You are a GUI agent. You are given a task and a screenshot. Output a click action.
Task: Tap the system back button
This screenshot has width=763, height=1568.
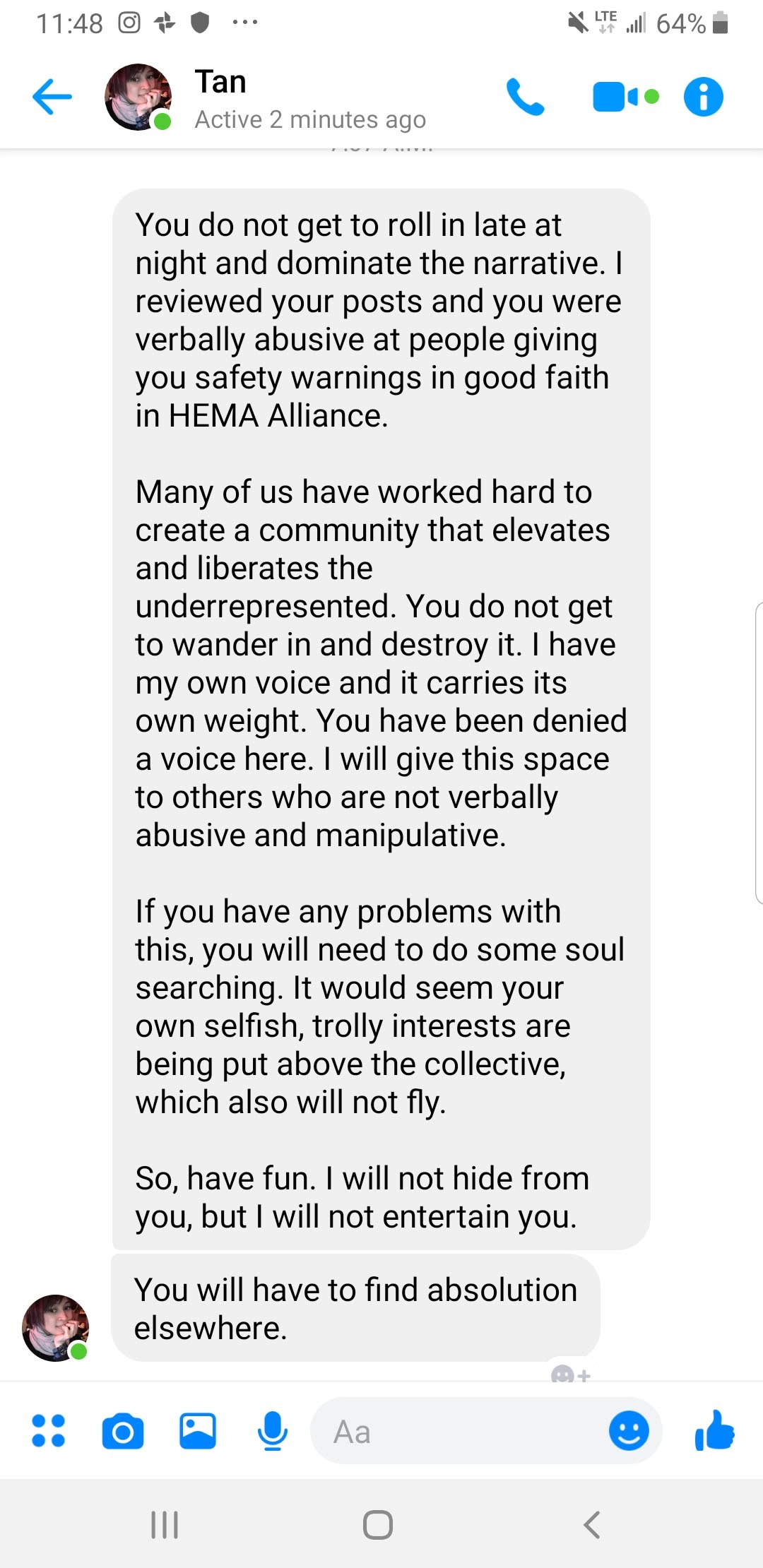tap(592, 1525)
